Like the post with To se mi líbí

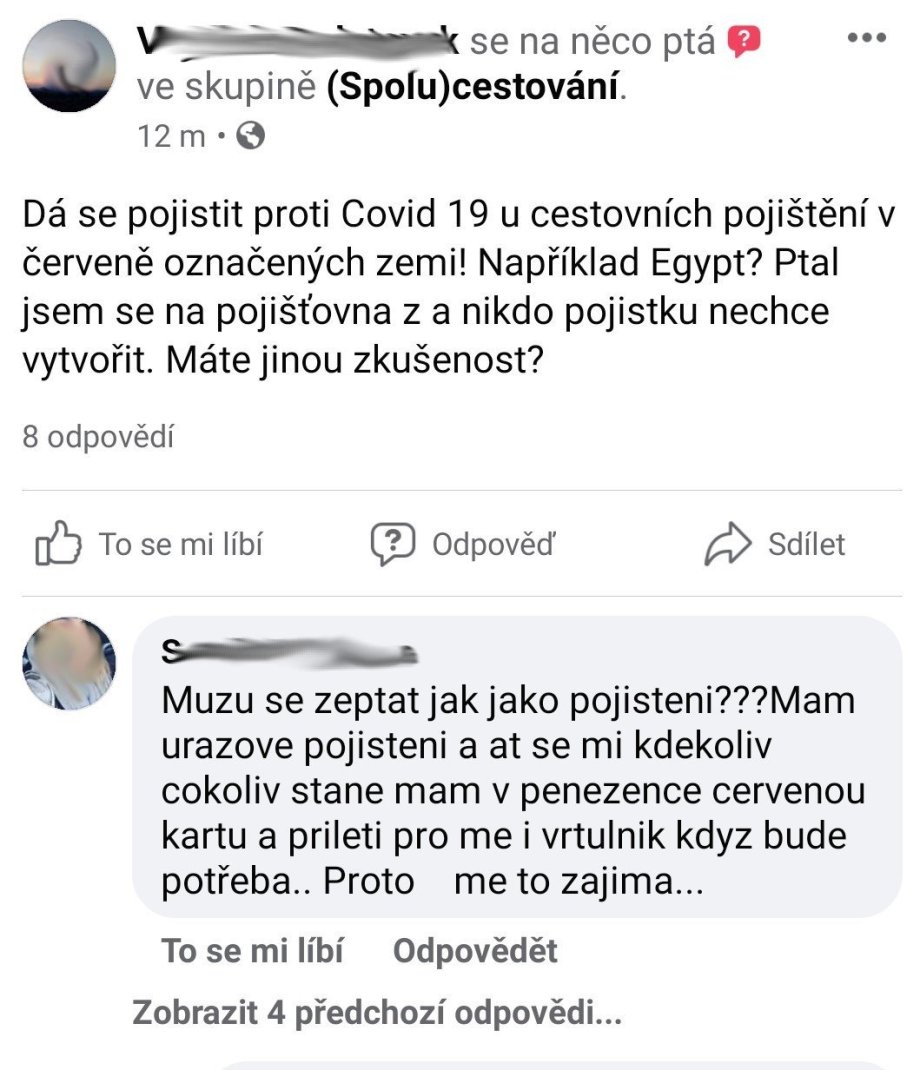150,544
